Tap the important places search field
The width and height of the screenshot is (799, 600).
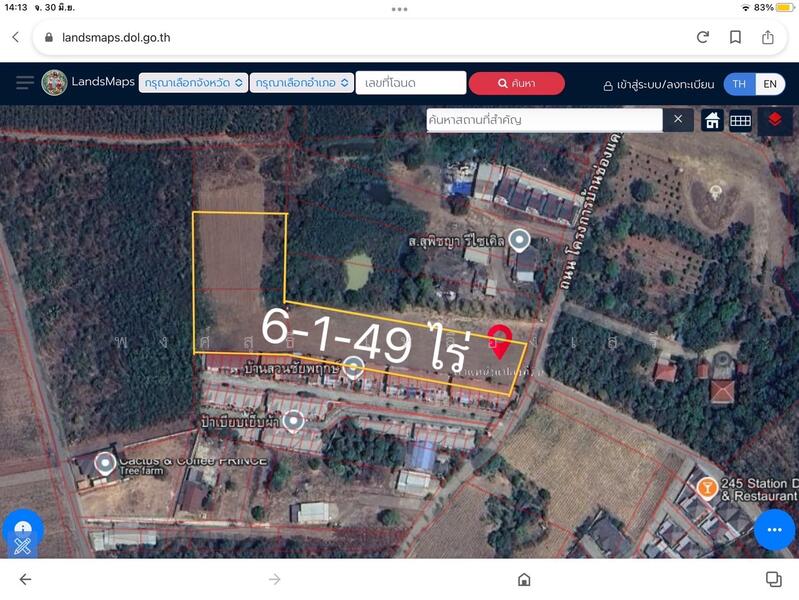coord(543,120)
